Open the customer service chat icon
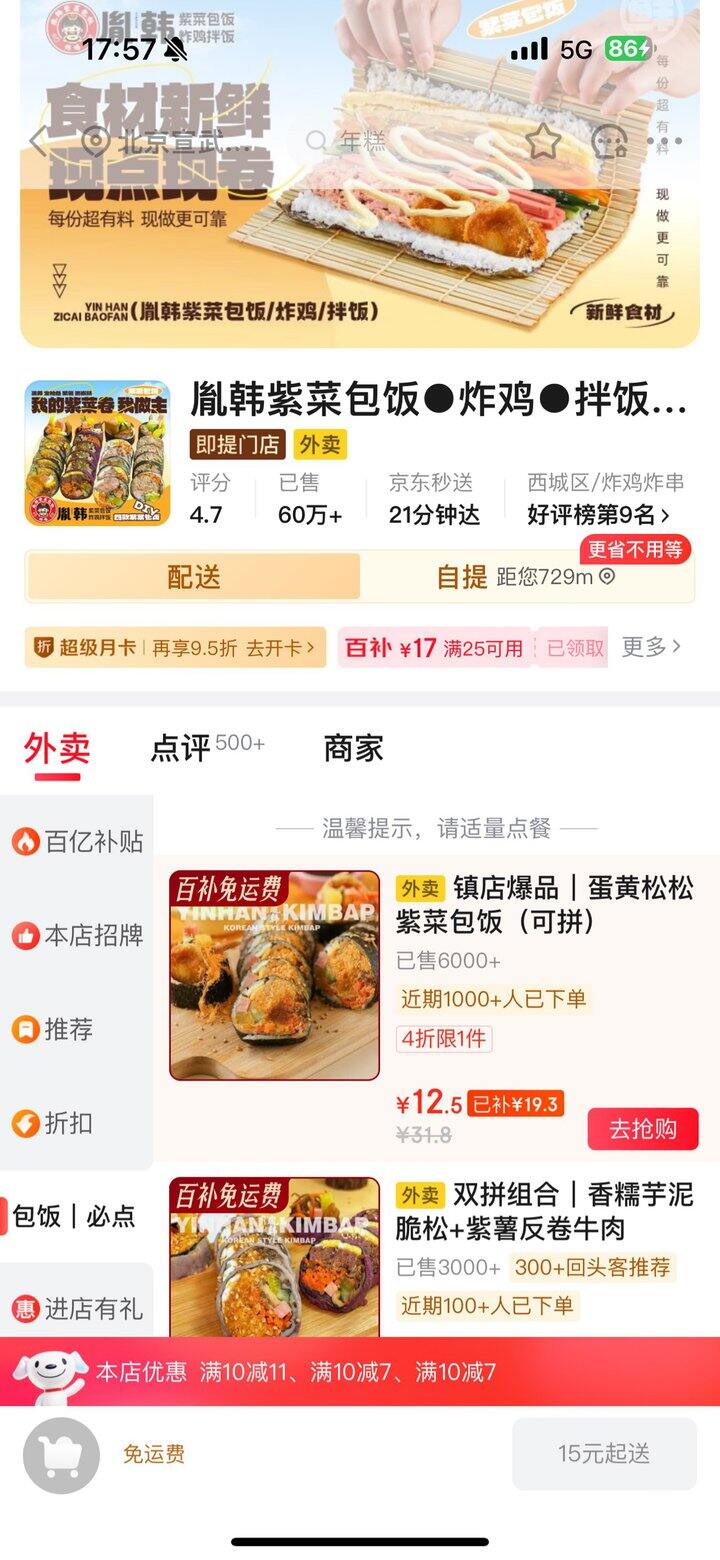Screen dimensions: 720x1560 (609, 142)
